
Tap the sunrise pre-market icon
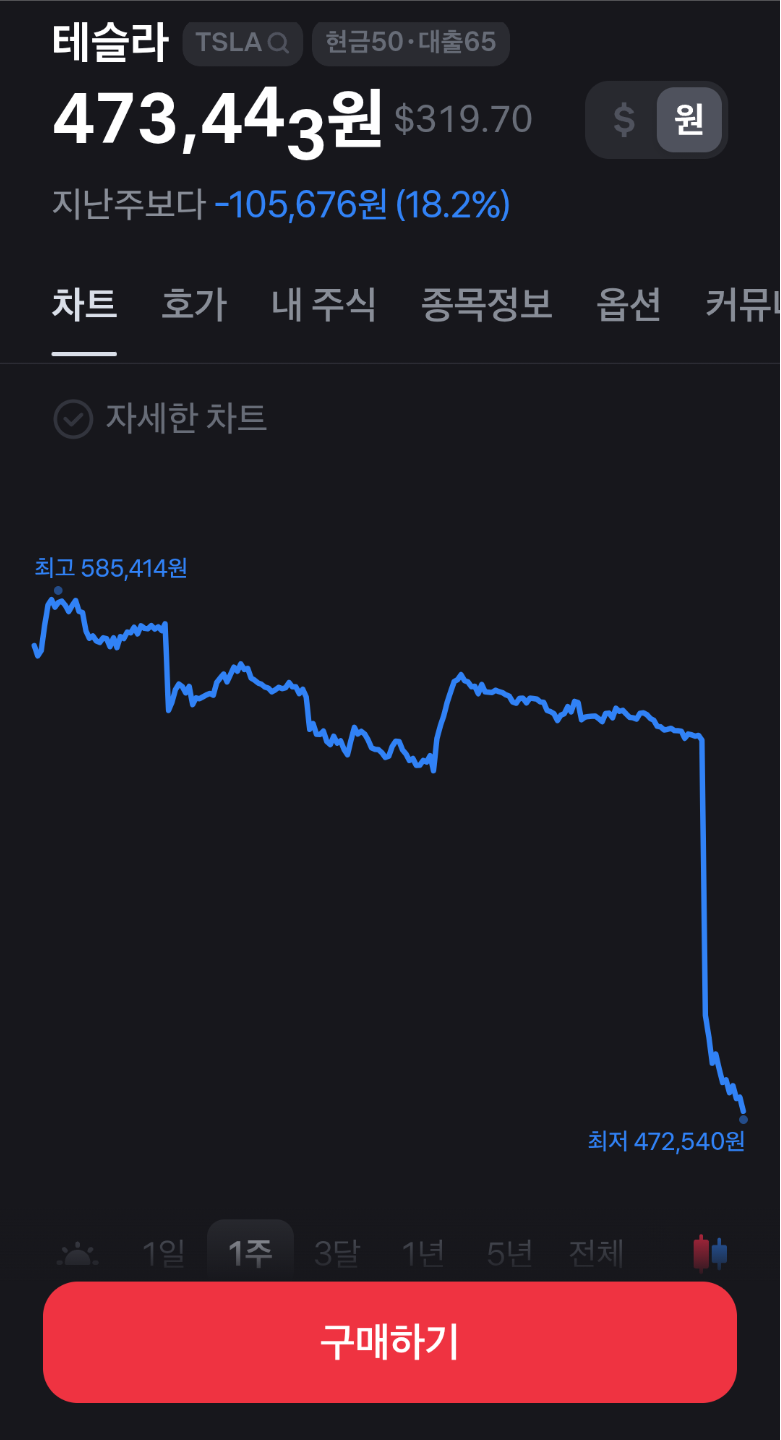coord(78,1254)
